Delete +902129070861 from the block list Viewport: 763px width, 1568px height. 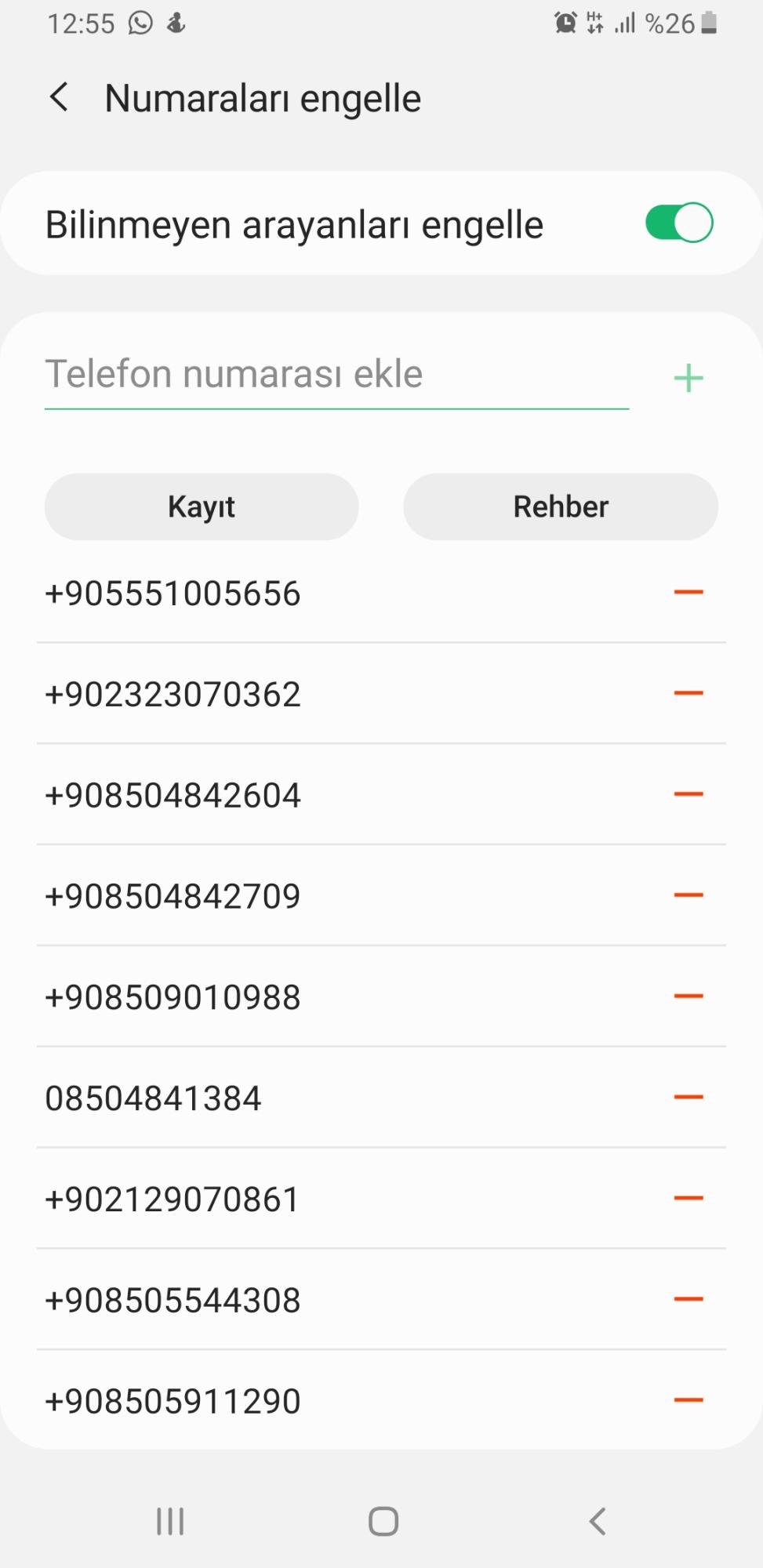pyautogui.click(x=688, y=1199)
